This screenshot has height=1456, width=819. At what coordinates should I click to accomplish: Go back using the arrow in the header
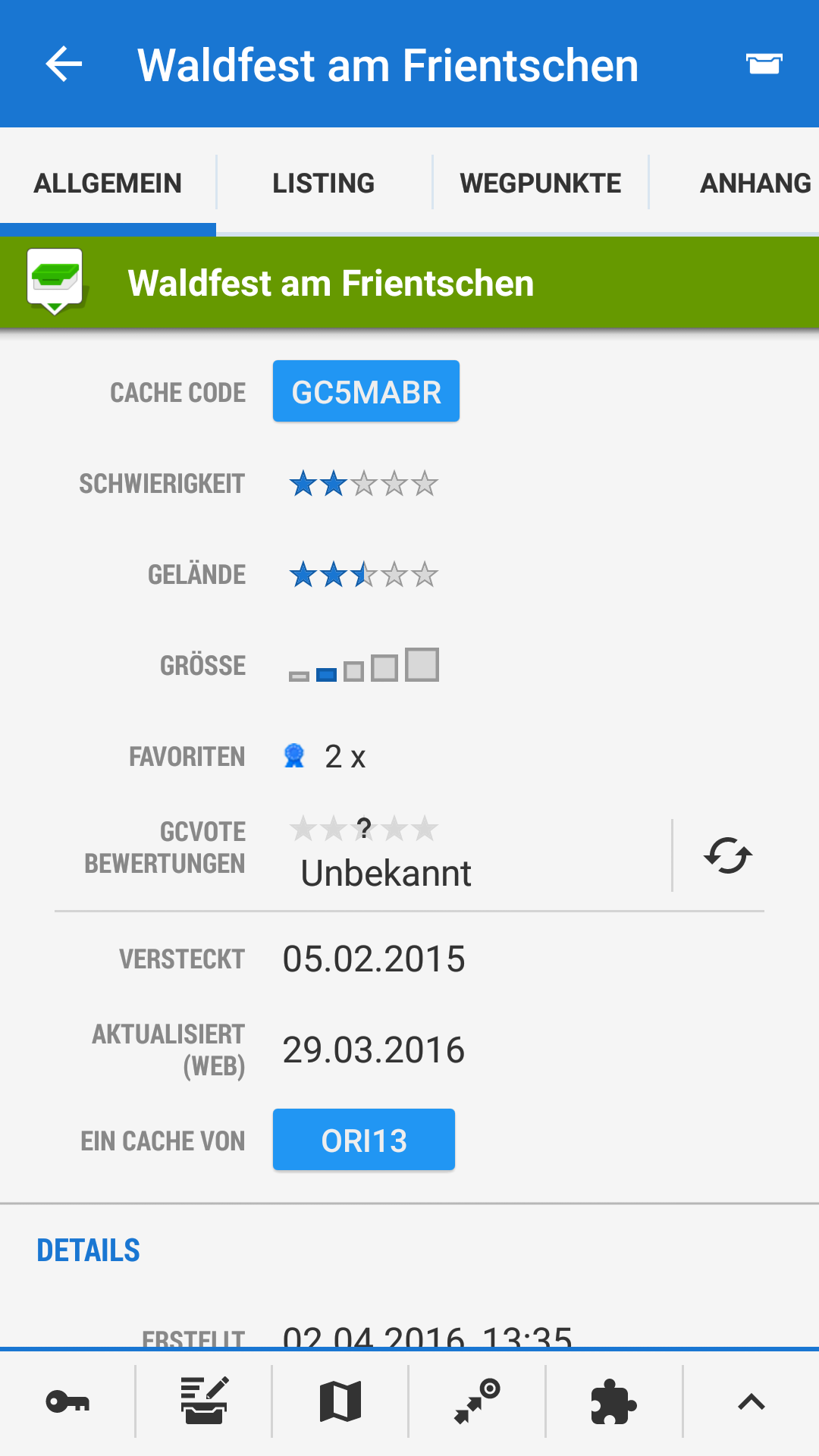(x=64, y=64)
